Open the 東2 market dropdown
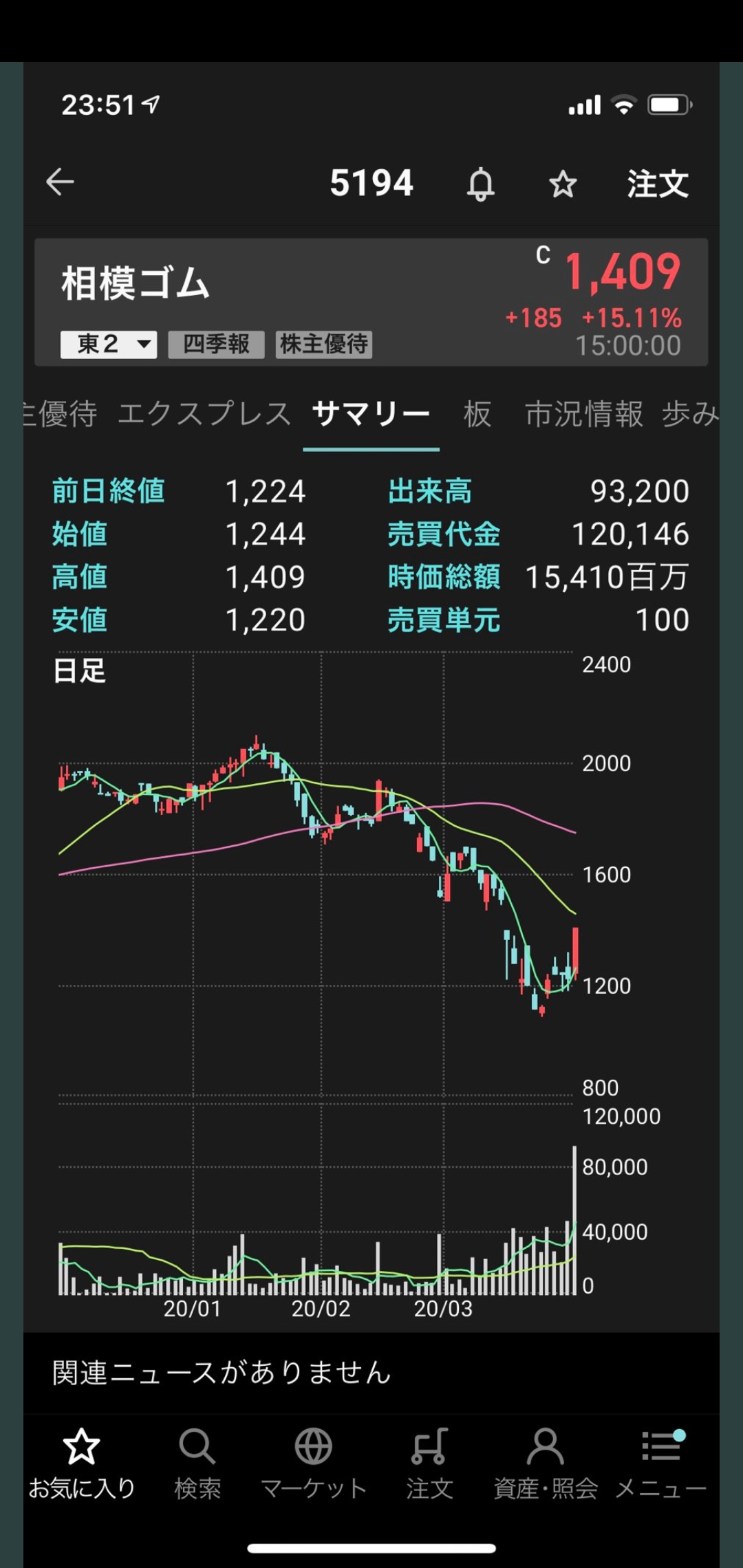Screen dimensions: 743x1568 [109, 344]
